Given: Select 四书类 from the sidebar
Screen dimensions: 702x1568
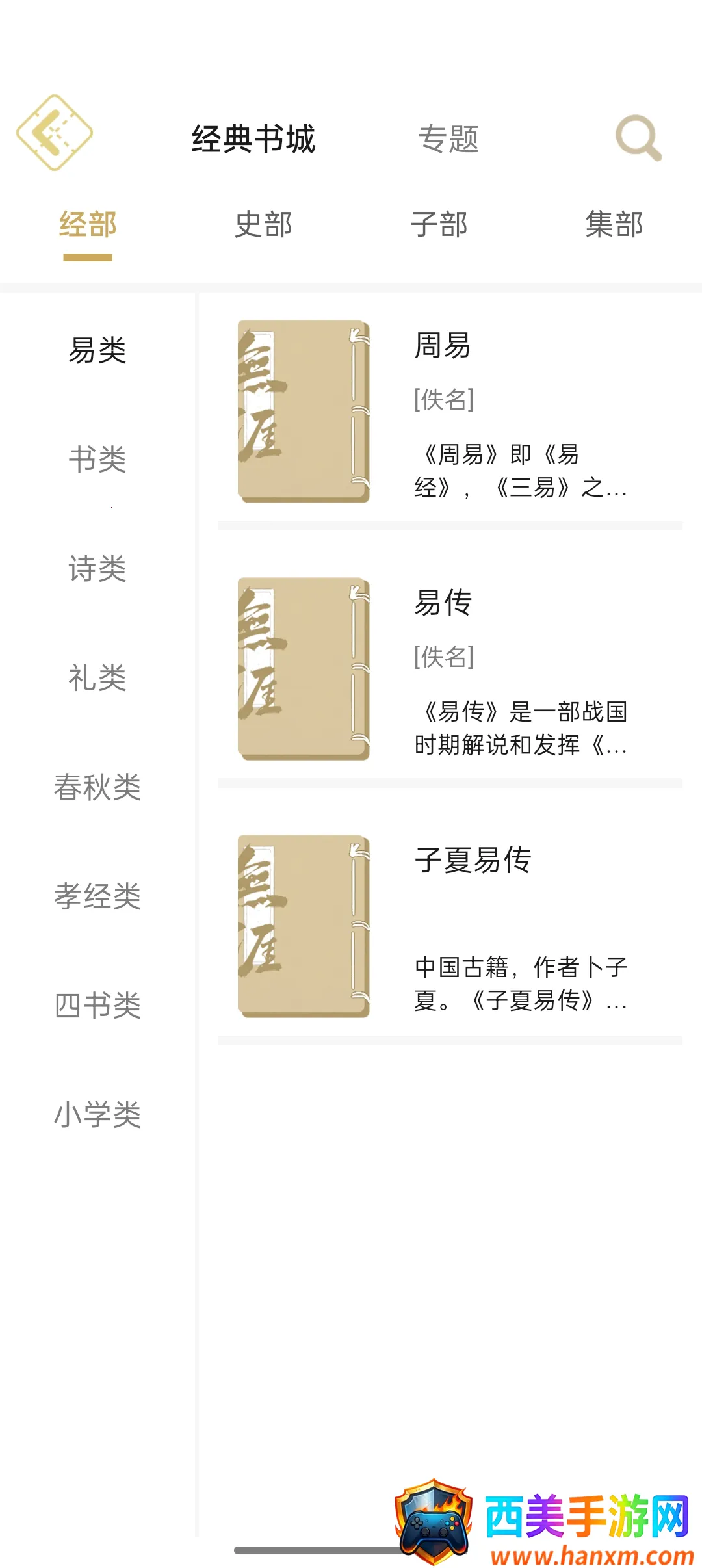Looking at the screenshot, I should coord(97,1006).
